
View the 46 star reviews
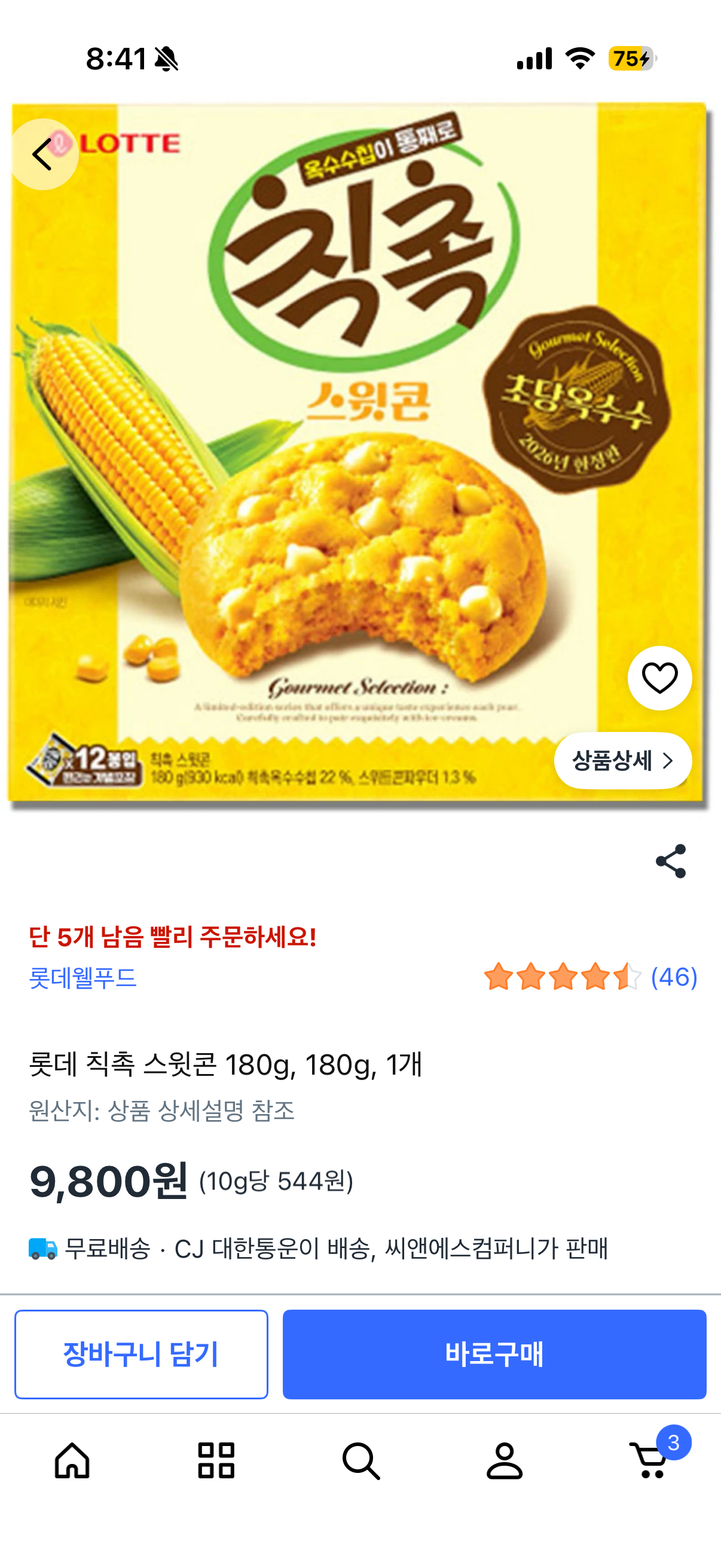coord(591,977)
